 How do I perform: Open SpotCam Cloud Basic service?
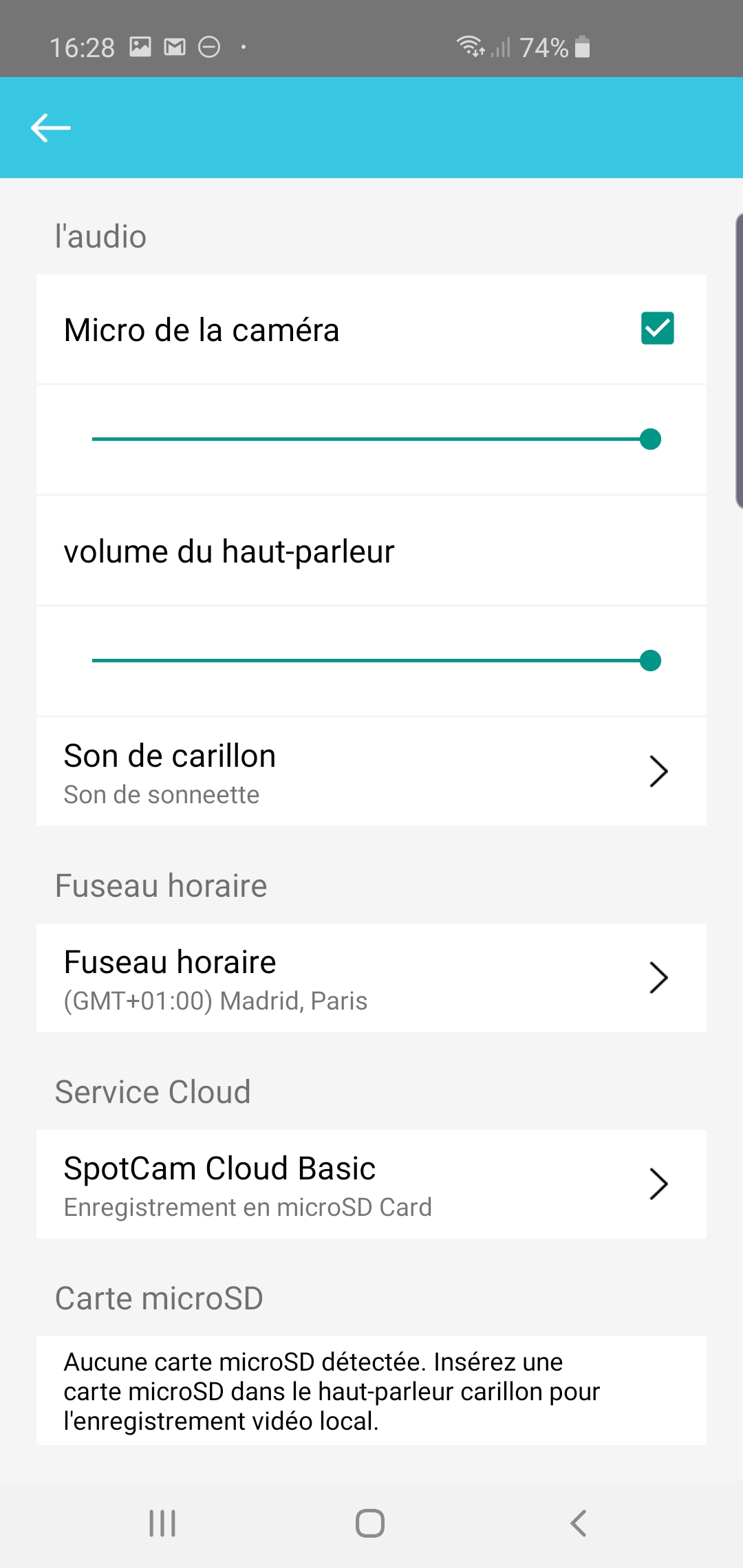tap(371, 1184)
